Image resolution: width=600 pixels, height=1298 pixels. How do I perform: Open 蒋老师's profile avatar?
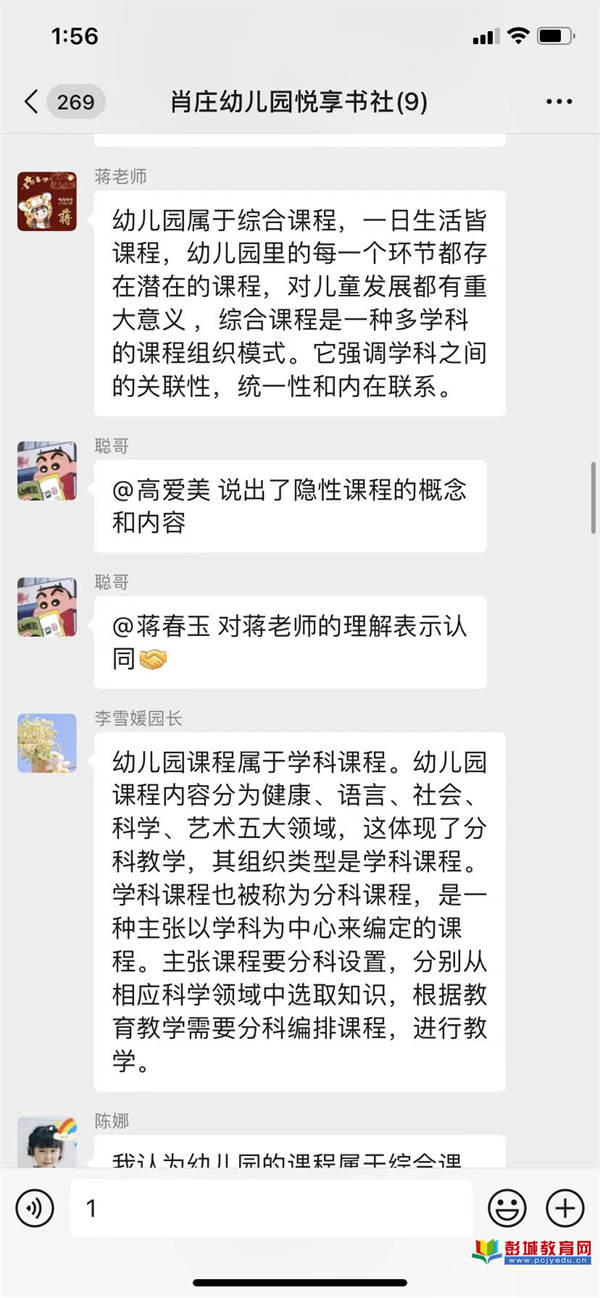[47, 201]
